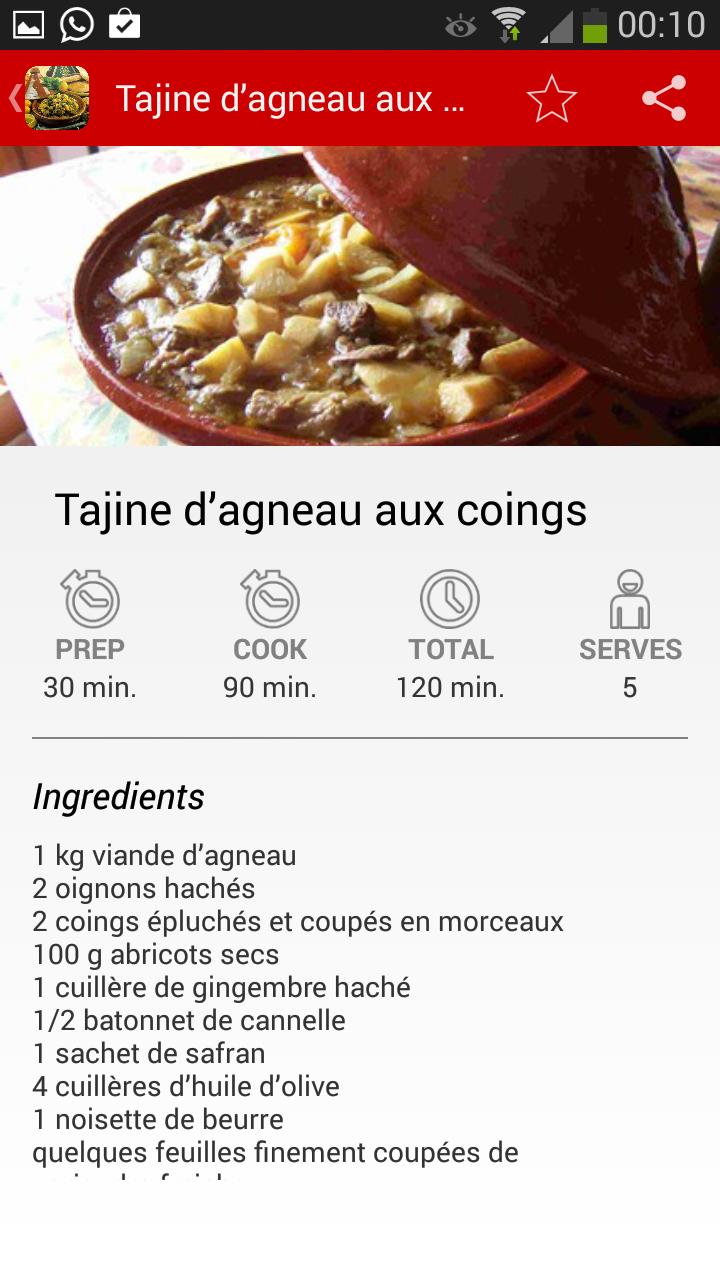Select the ingredient '1 kg viande d'agneau'
720x1280 pixels.
(165, 855)
